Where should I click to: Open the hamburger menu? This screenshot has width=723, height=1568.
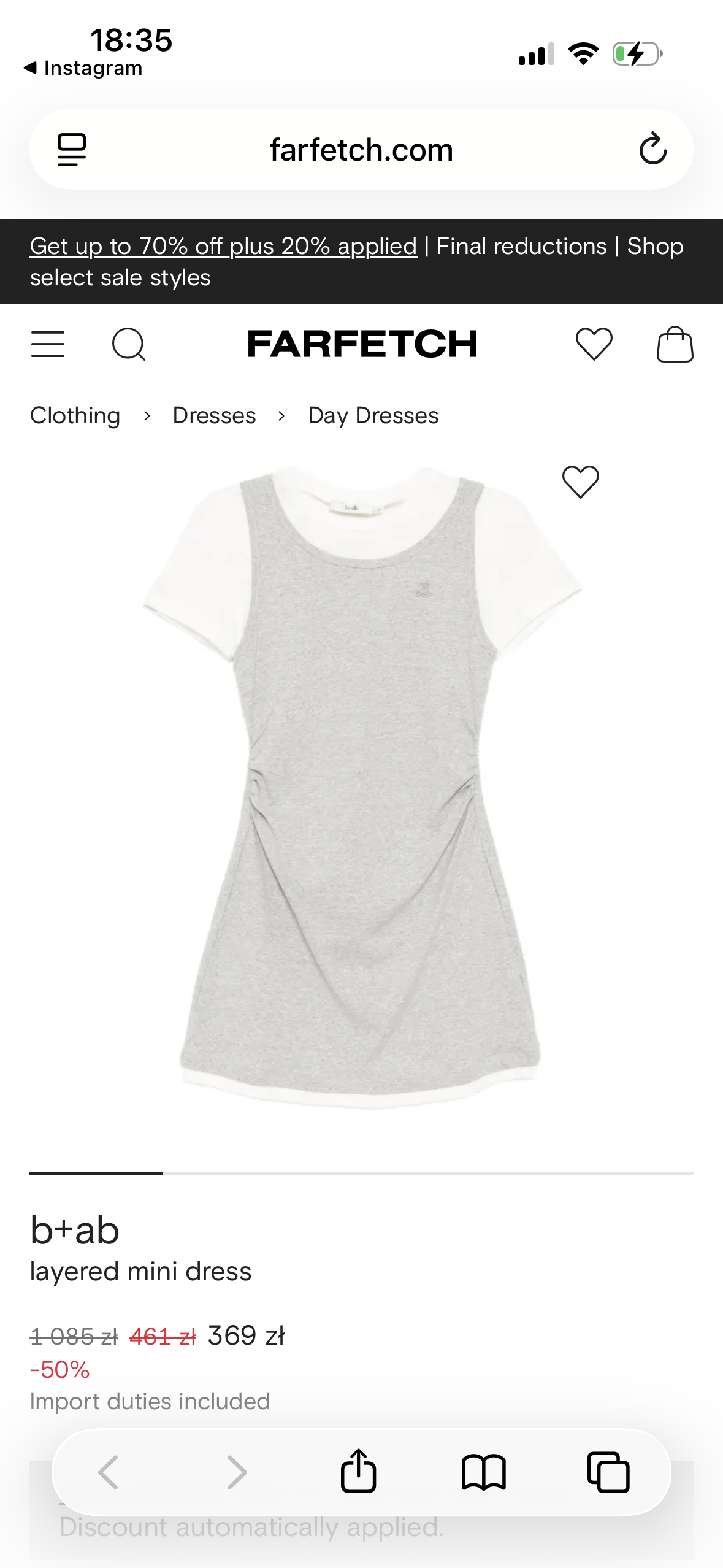(x=48, y=344)
